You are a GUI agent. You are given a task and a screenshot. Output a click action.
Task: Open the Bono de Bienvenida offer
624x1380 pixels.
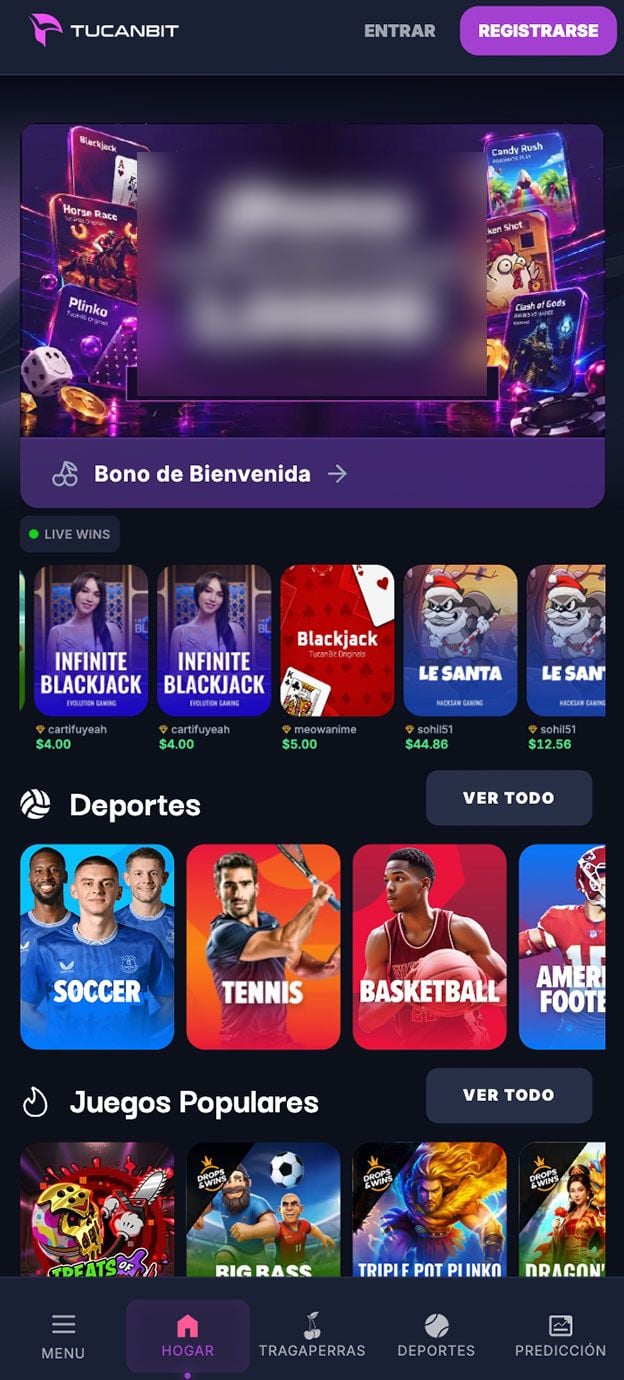pyautogui.click(x=312, y=474)
